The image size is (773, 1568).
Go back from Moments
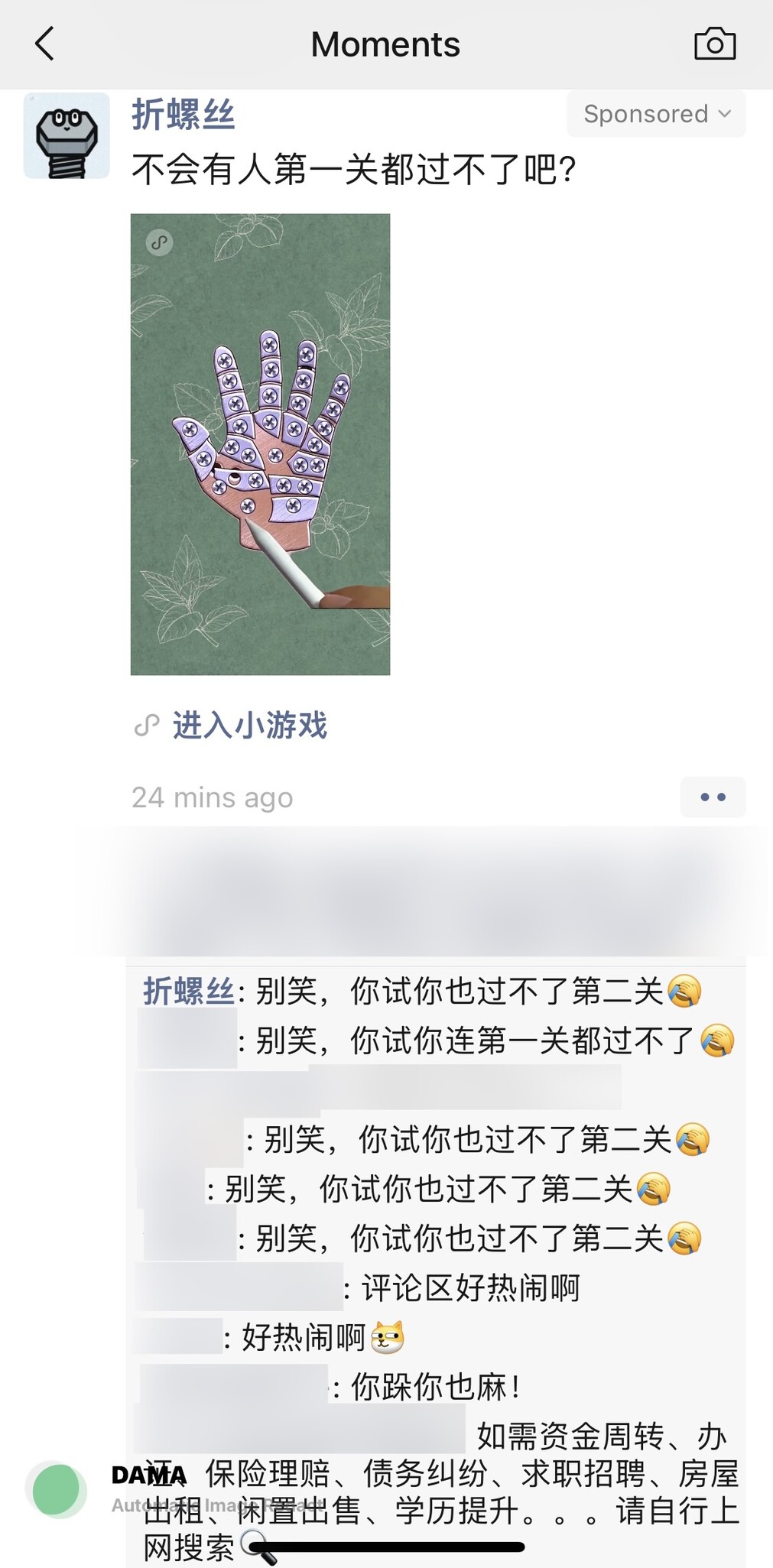[x=44, y=44]
